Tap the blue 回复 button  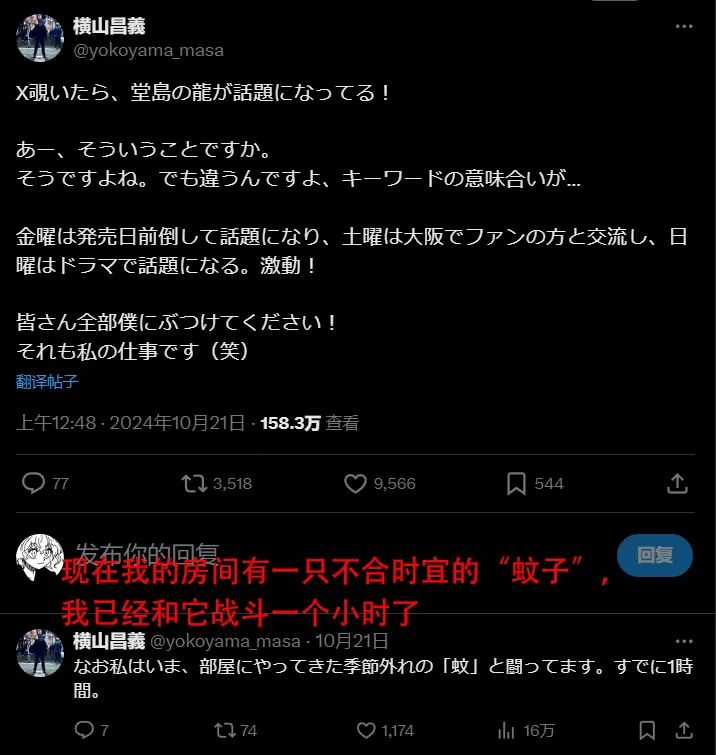click(655, 555)
